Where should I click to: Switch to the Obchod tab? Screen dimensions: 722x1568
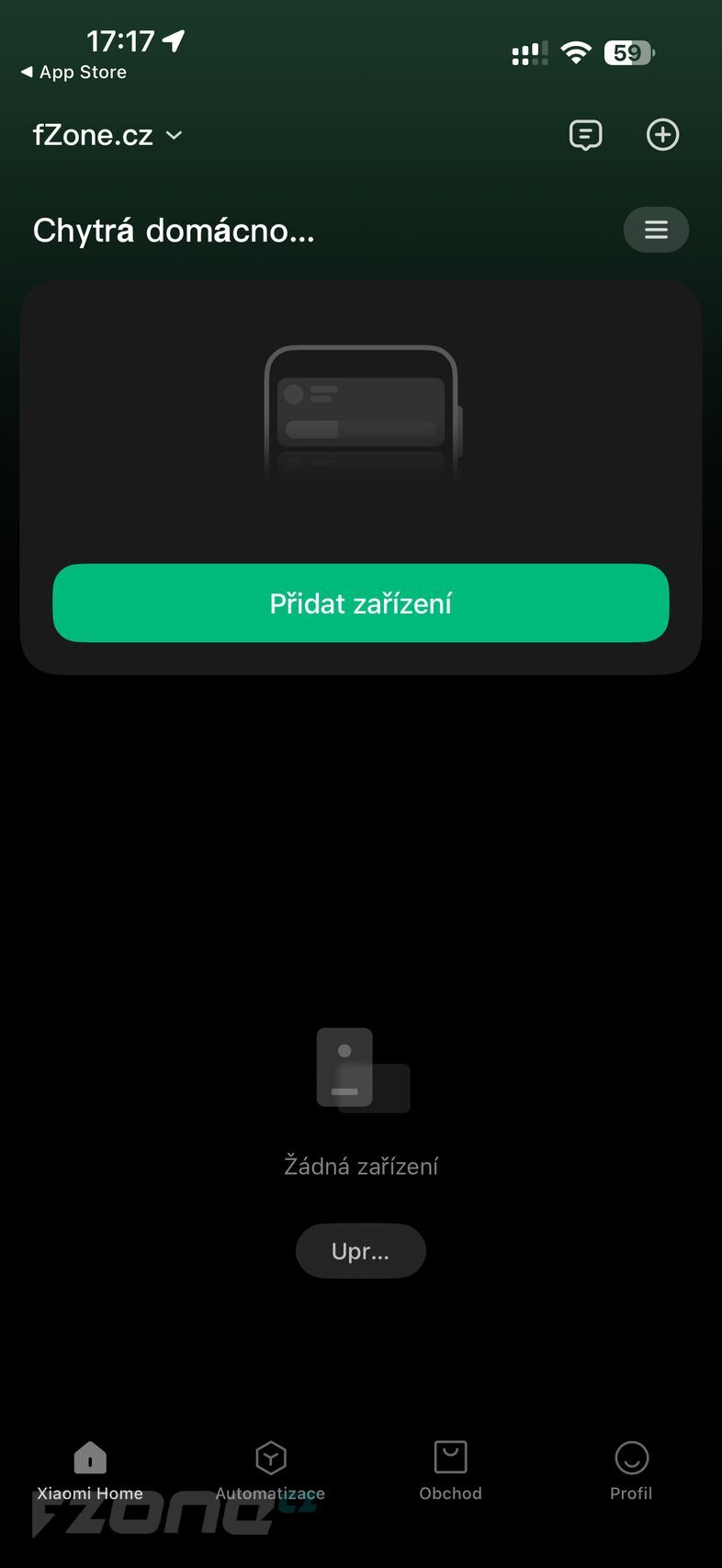point(450,1474)
